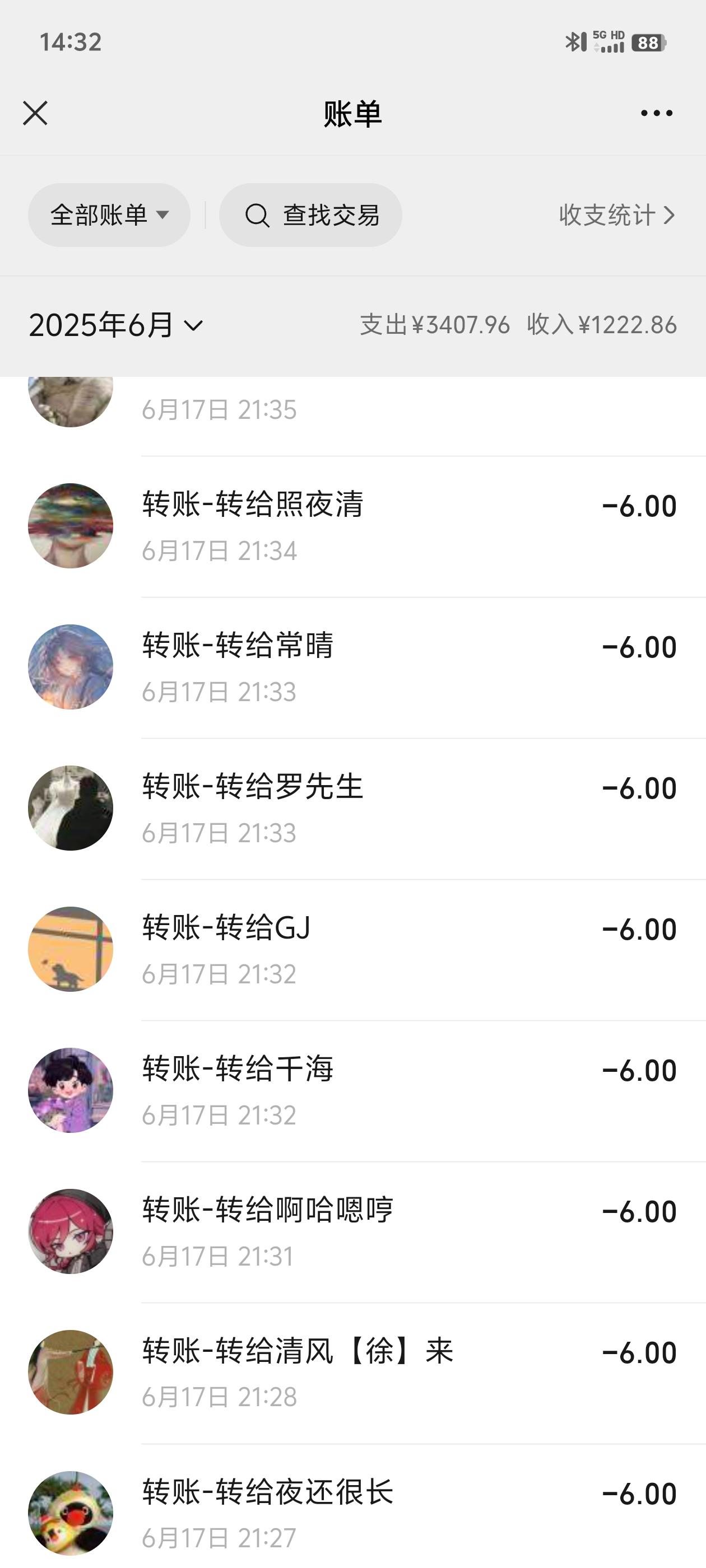Open 收支统计 statistics

coord(616,215)
